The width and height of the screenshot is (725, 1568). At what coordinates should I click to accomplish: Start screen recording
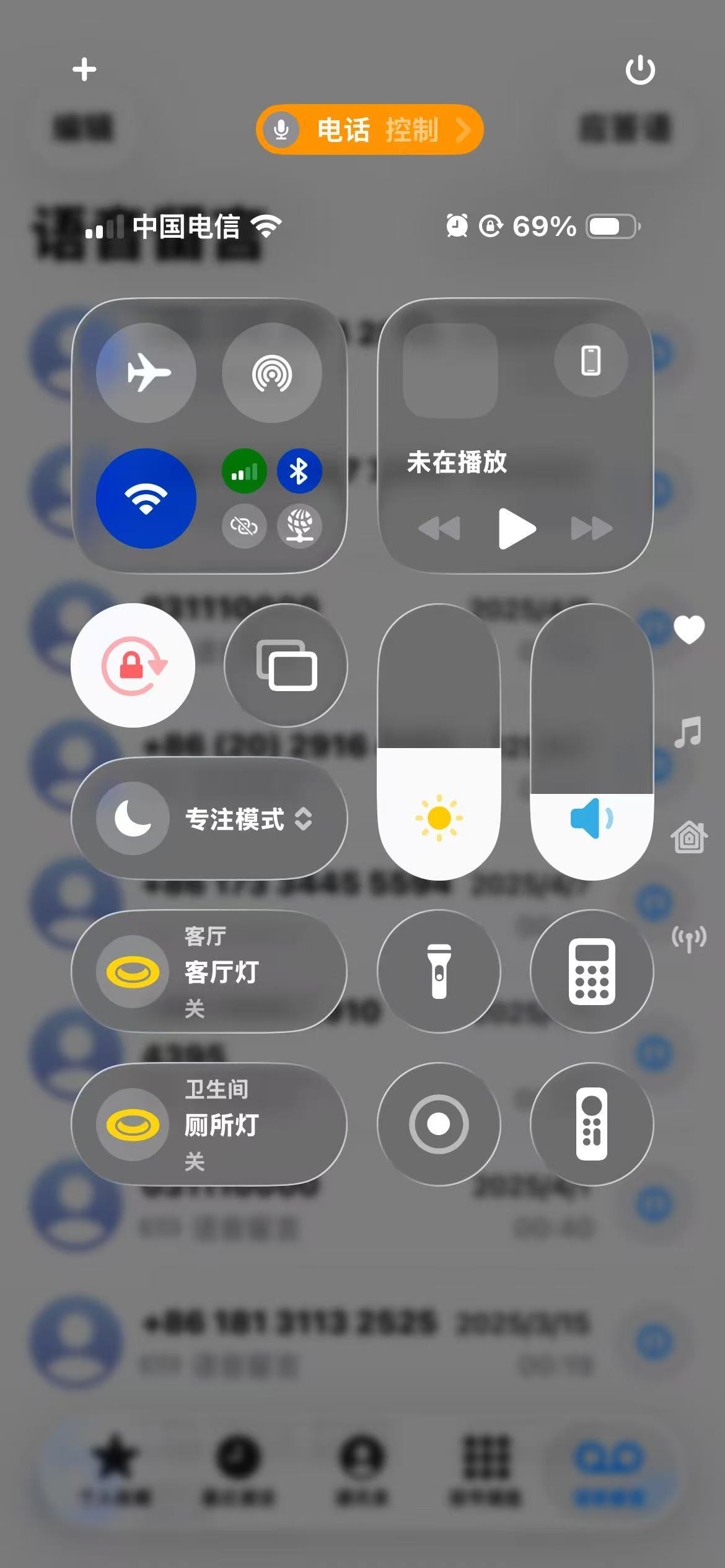[x=439, y=1125]
